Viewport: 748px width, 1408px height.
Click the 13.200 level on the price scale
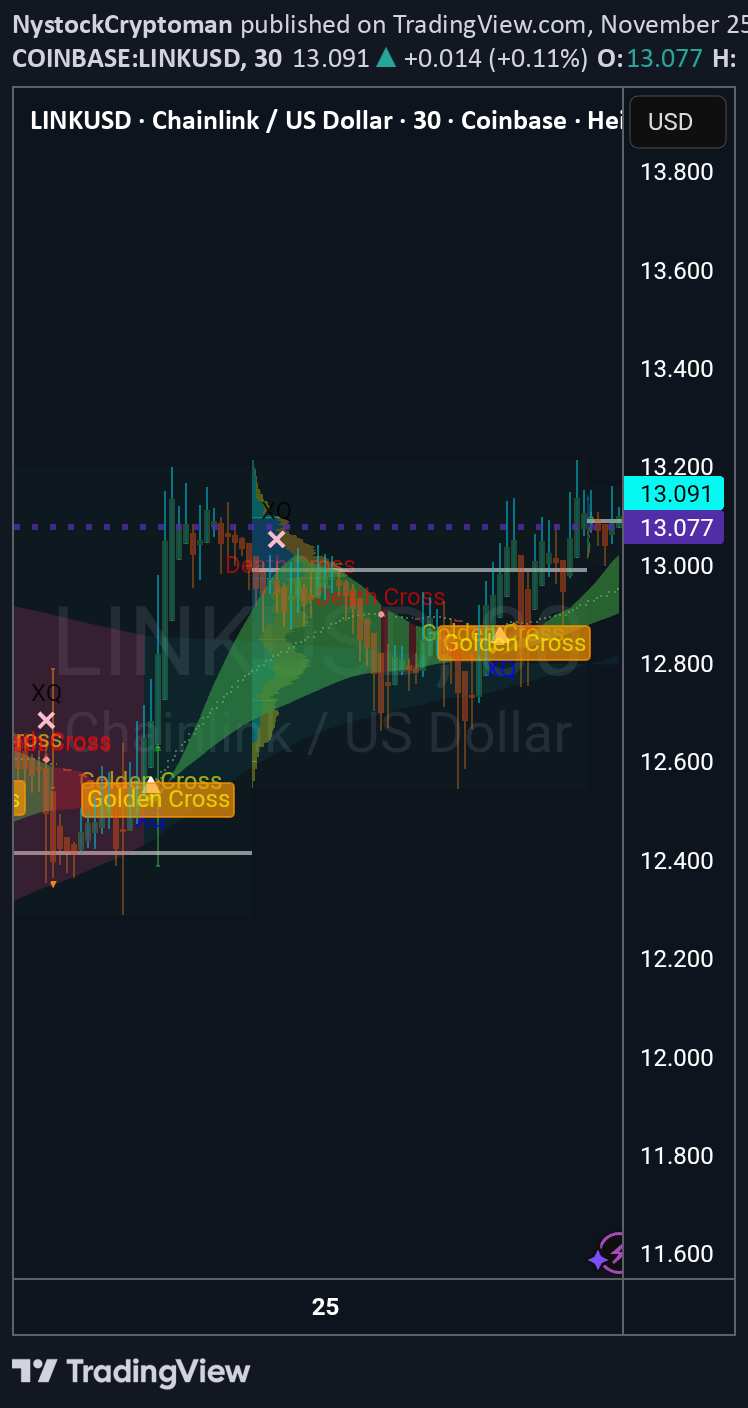[679, 466]
